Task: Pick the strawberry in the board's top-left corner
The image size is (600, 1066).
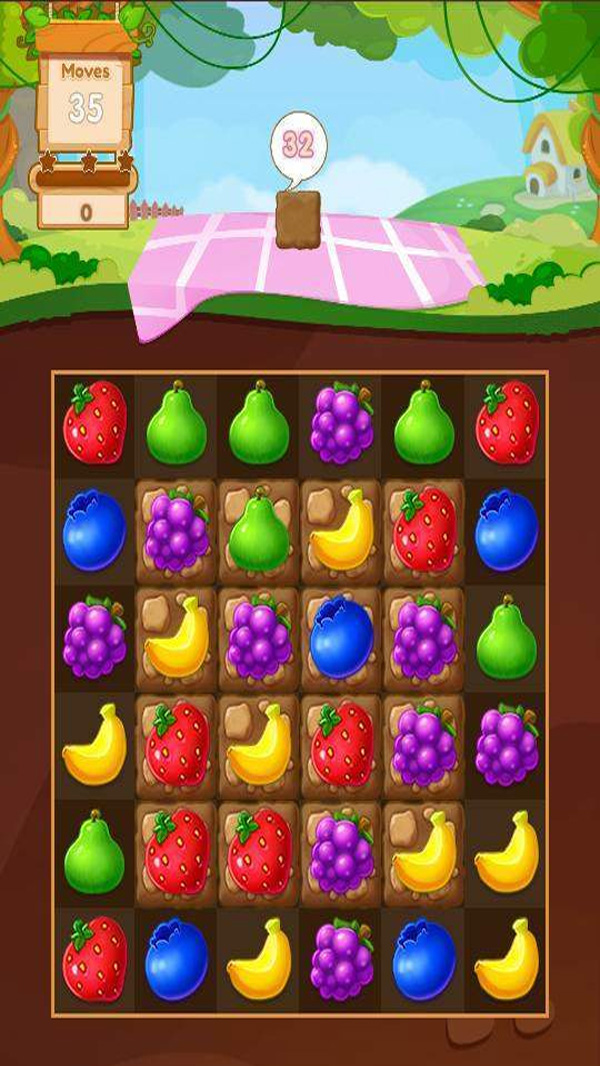Action: click(x=95, y=424)
